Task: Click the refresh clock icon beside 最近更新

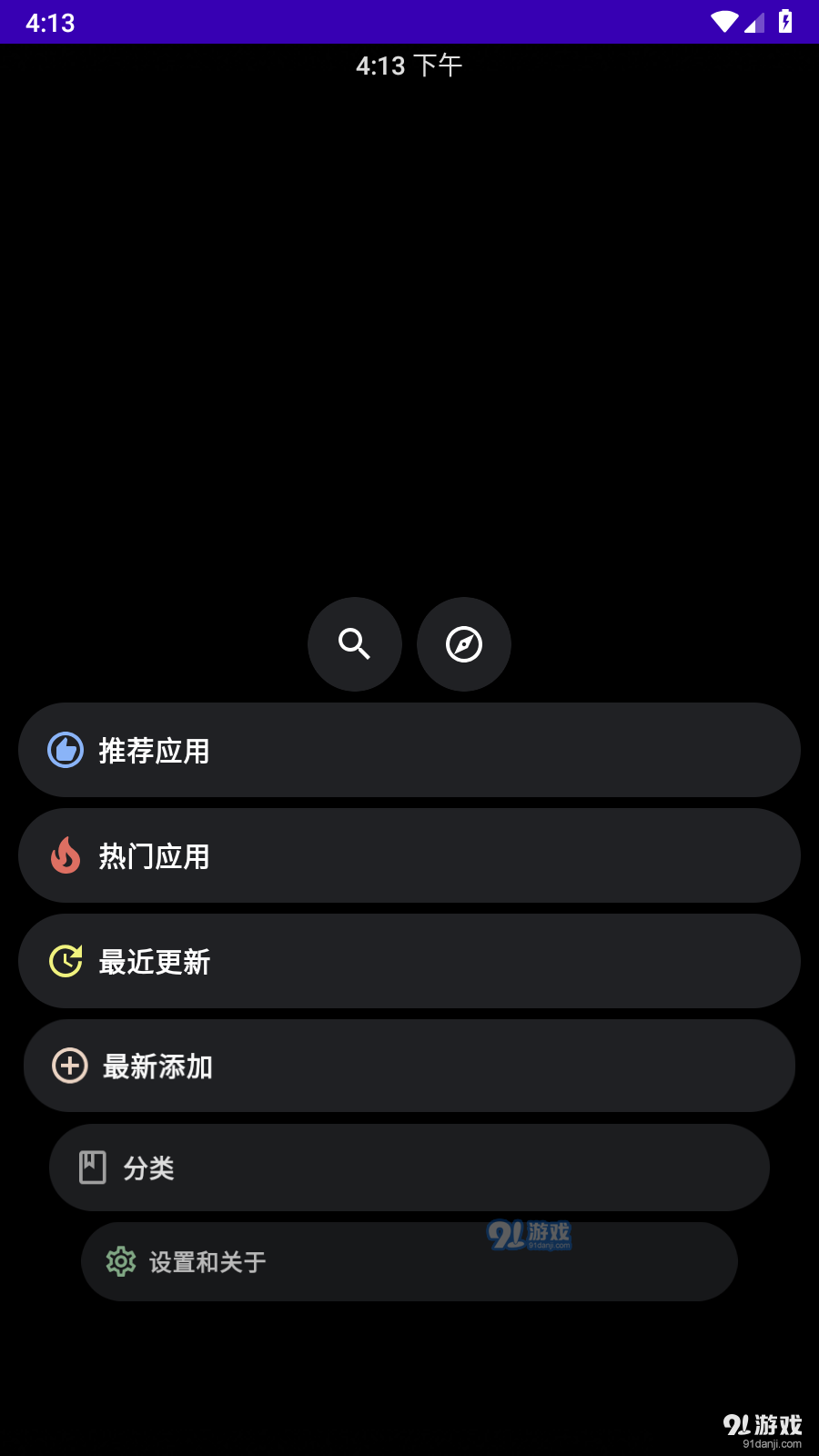Action: point(66,961)
